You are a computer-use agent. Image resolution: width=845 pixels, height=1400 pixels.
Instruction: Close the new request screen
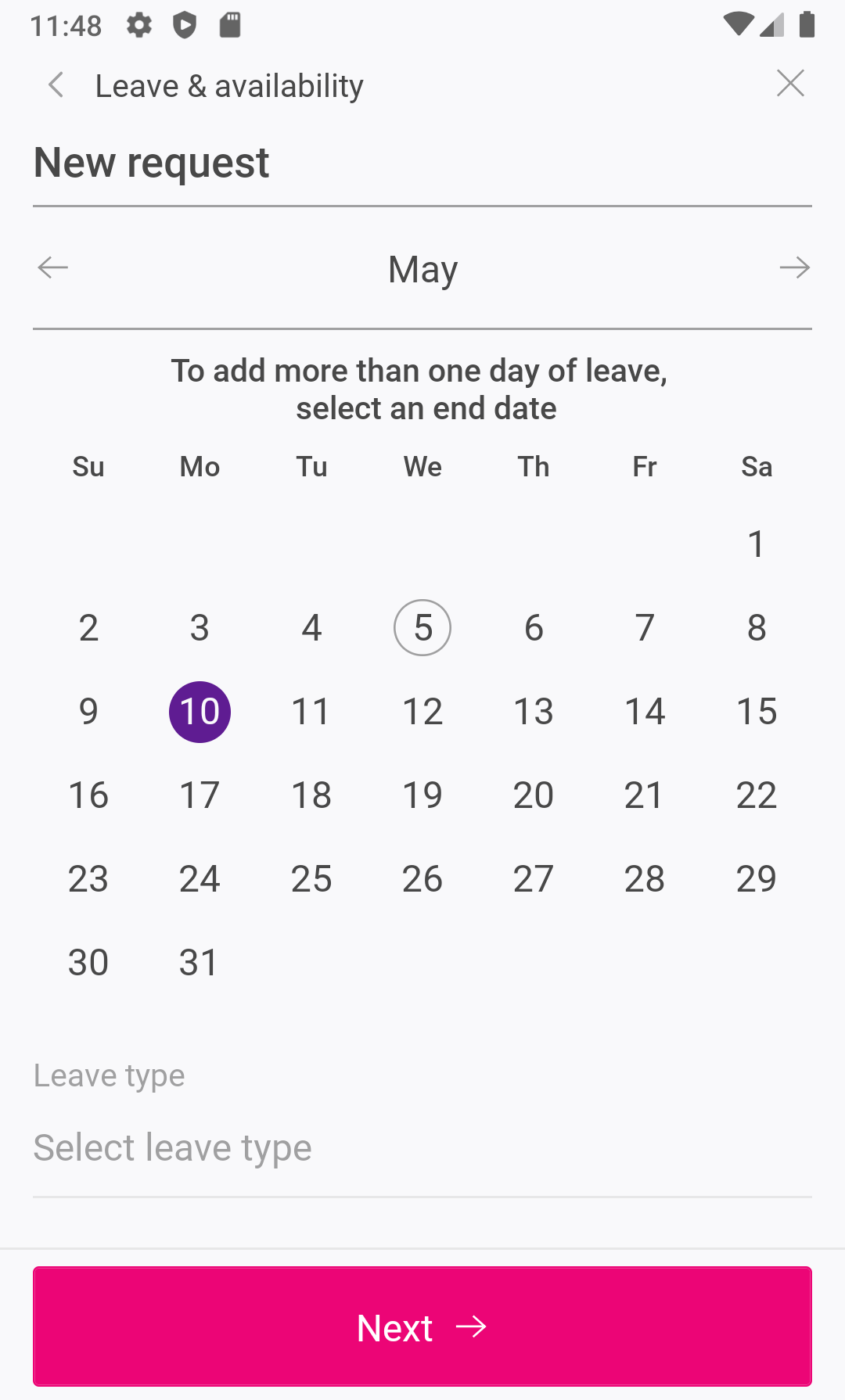(790, 83)
